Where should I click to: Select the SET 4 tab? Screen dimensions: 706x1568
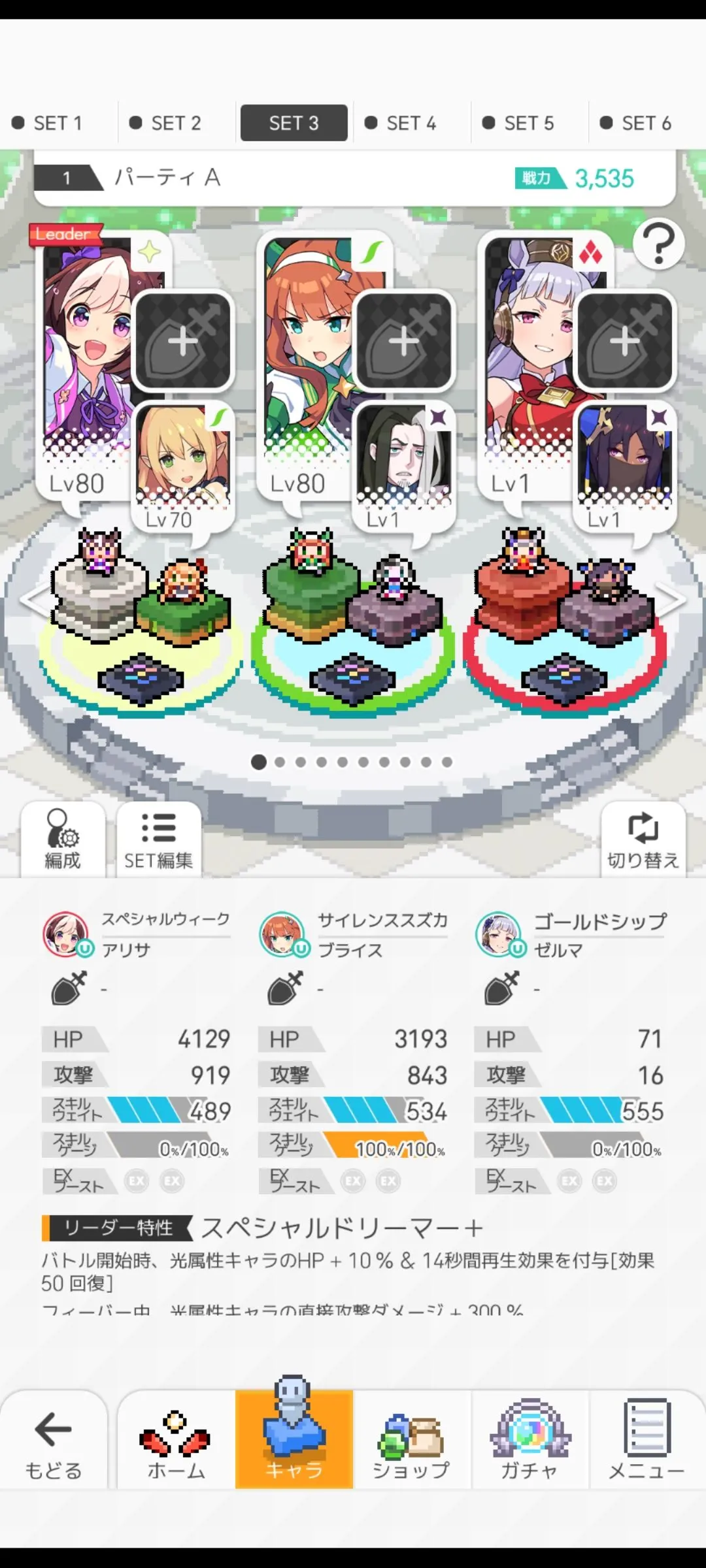pos(402,123)
